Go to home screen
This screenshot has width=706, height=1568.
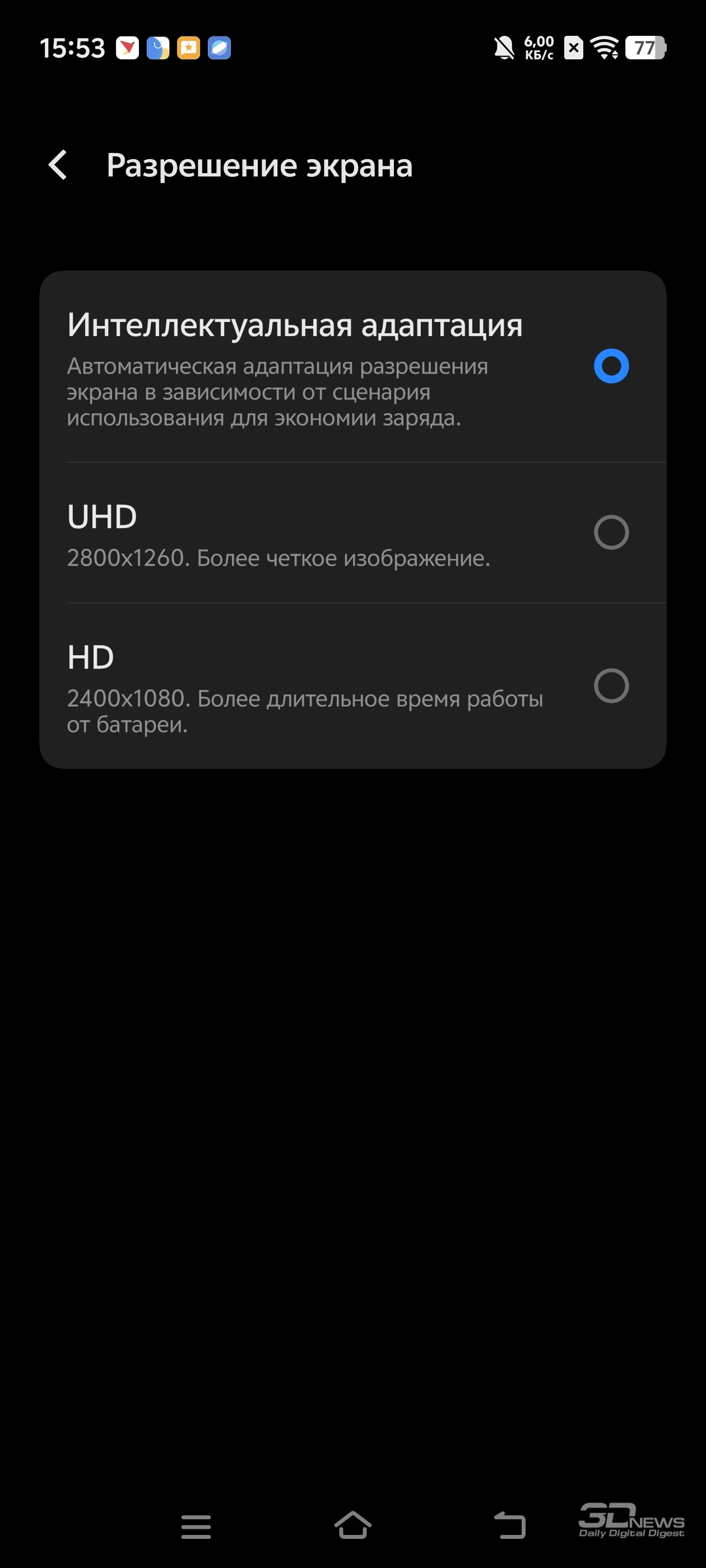click(x=354, y=1525)
